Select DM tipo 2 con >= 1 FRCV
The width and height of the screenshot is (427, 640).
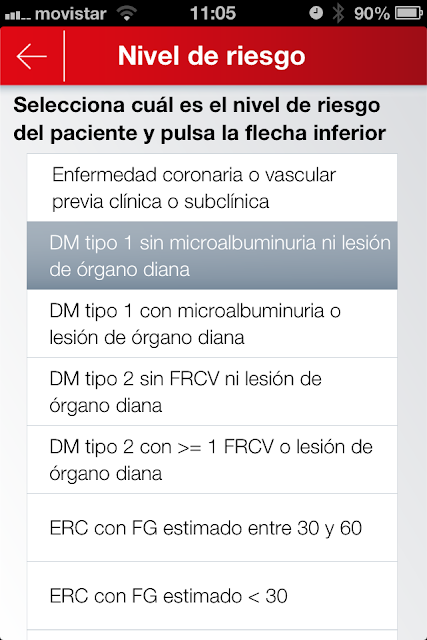point(212,460)
